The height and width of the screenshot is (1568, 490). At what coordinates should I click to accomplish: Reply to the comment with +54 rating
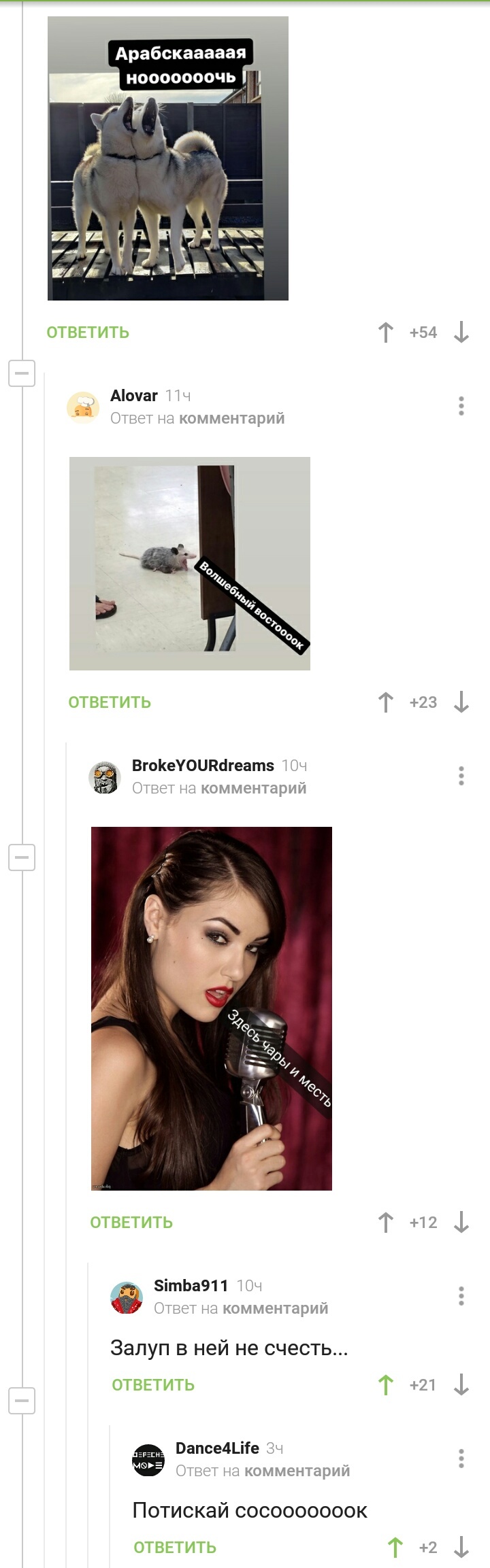88,333
